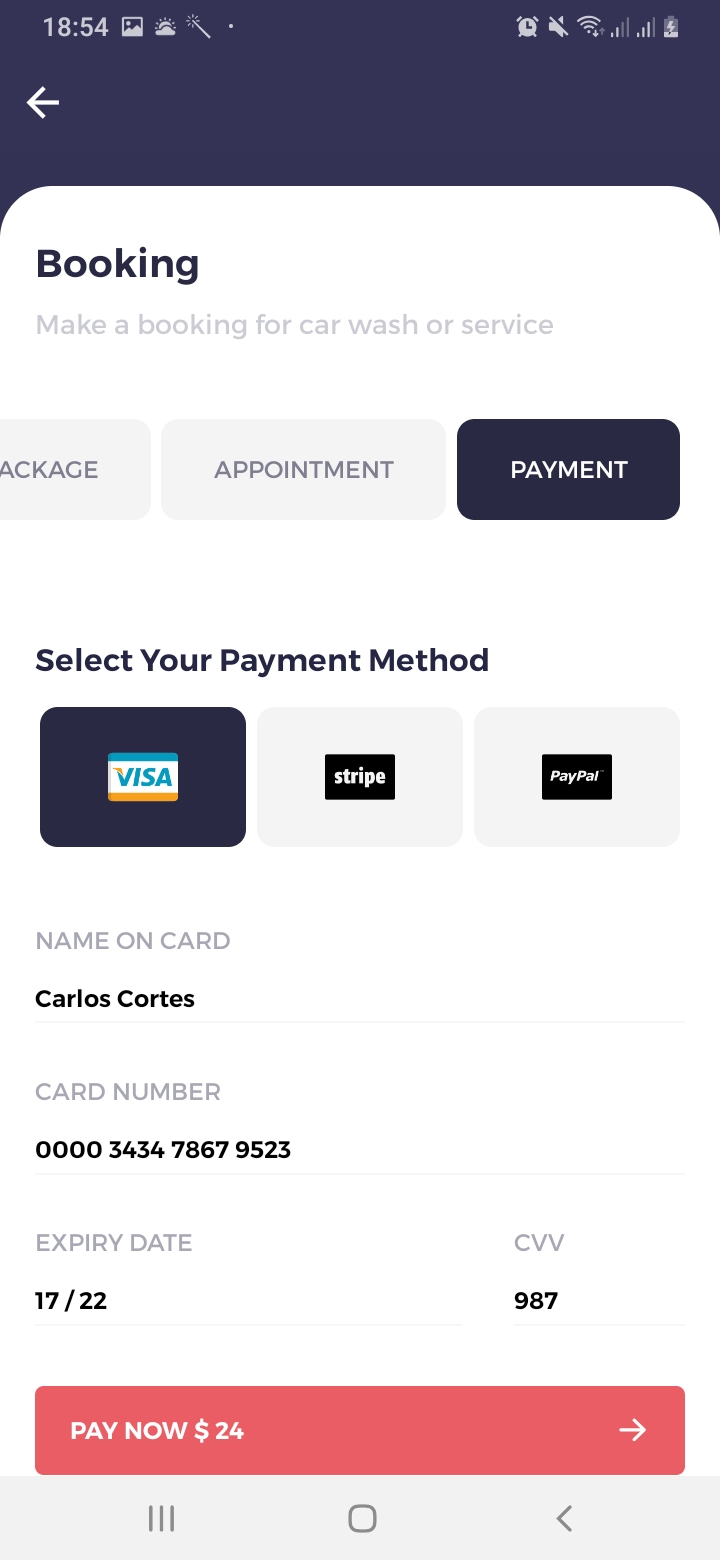Select the Payment step tab
720x1560 pixels.
coord(568,470)
